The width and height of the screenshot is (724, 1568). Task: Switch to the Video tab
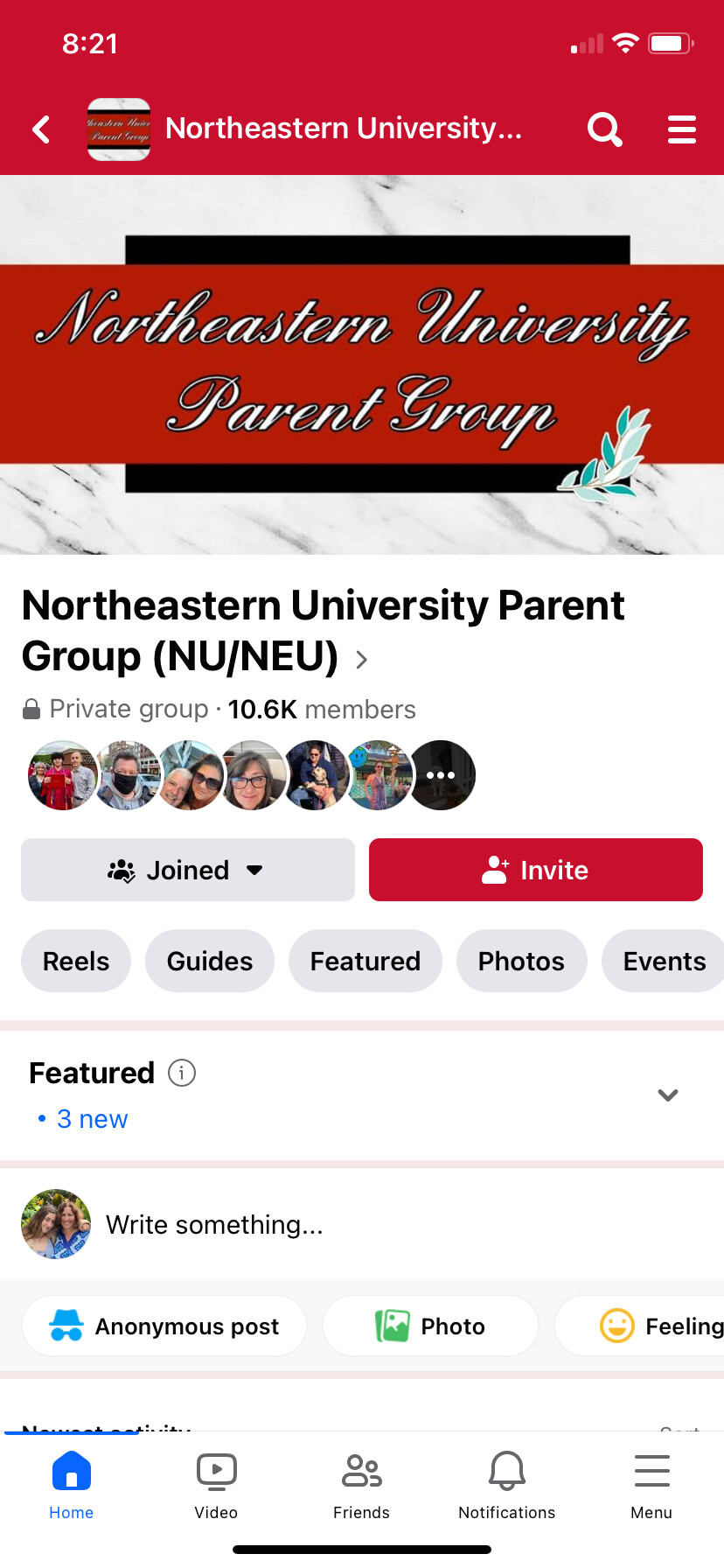pos(216,1486)
